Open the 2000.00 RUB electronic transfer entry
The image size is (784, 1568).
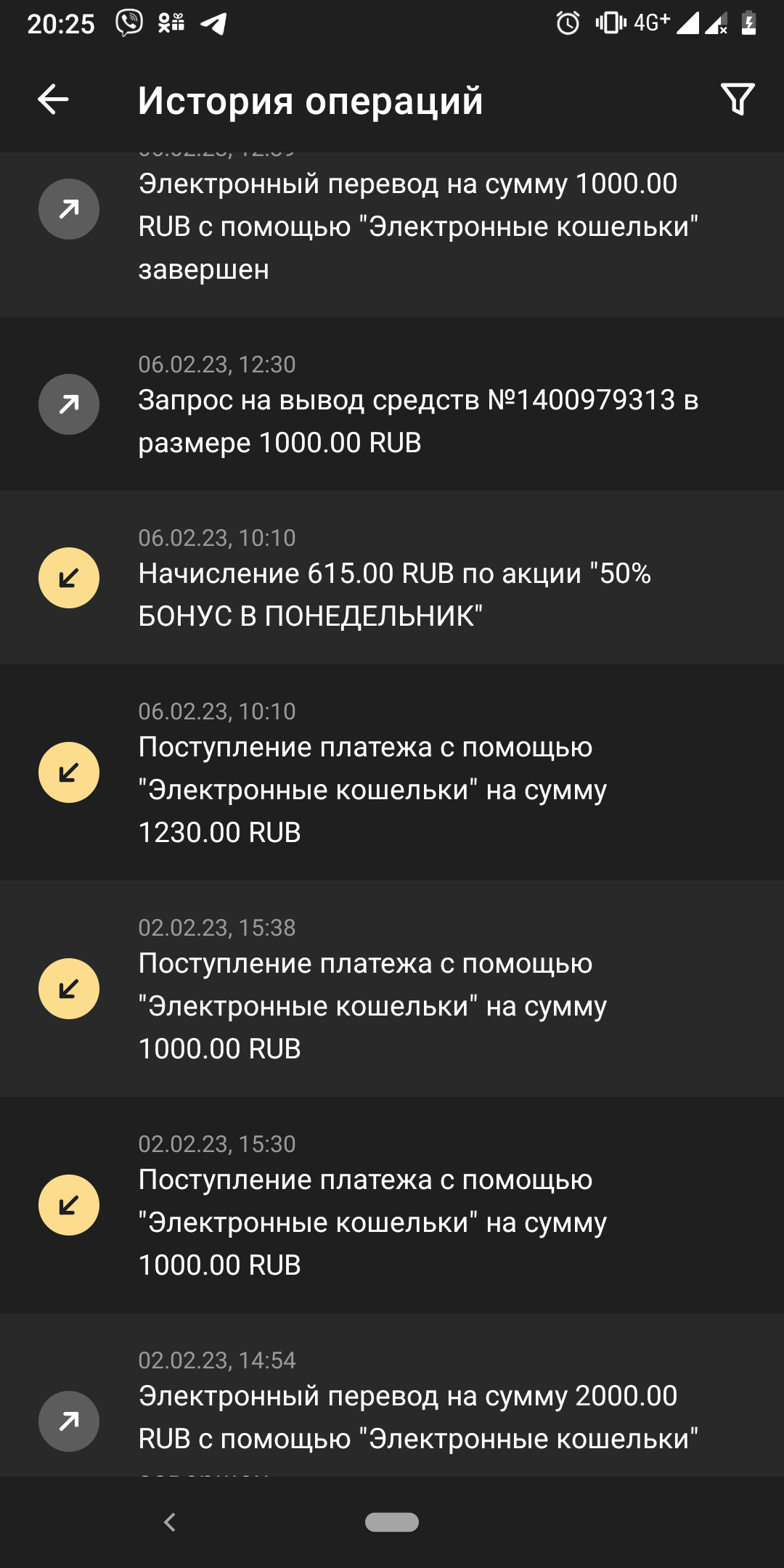(x=392, y=1395)
